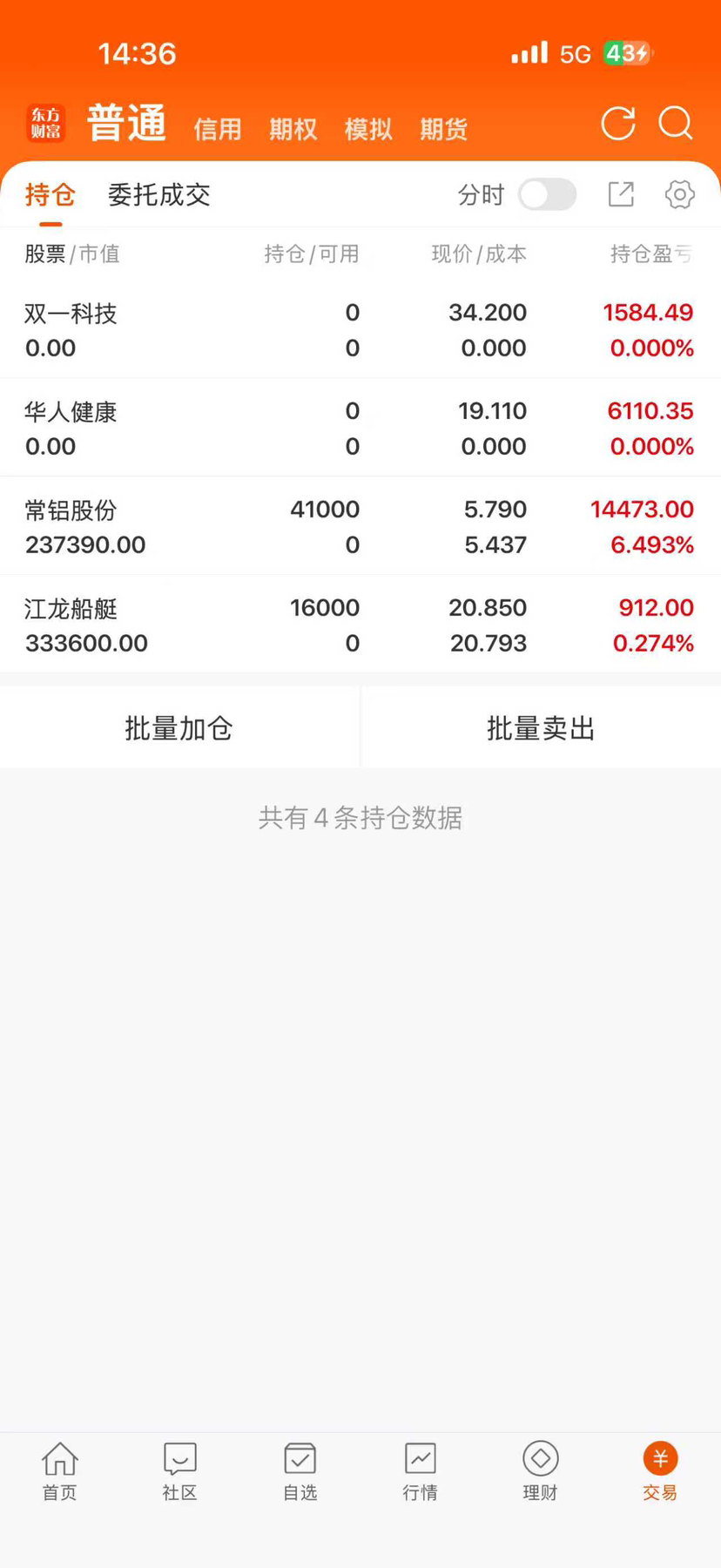Switch to the 行情 market tab
The height and width of the screenshot is (1568, 721).
click(x=421, y=1471)
